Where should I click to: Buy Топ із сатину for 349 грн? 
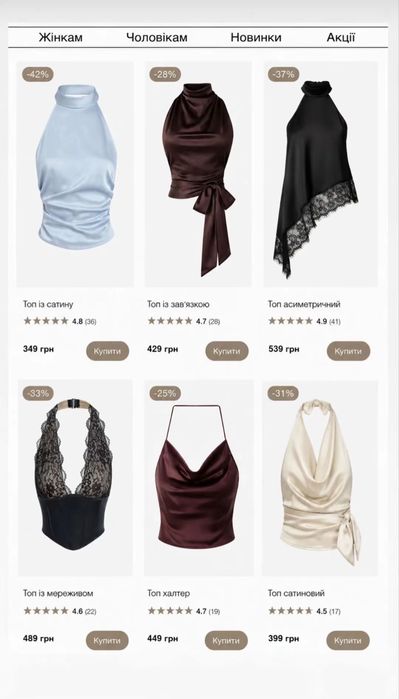click(107, 351)
